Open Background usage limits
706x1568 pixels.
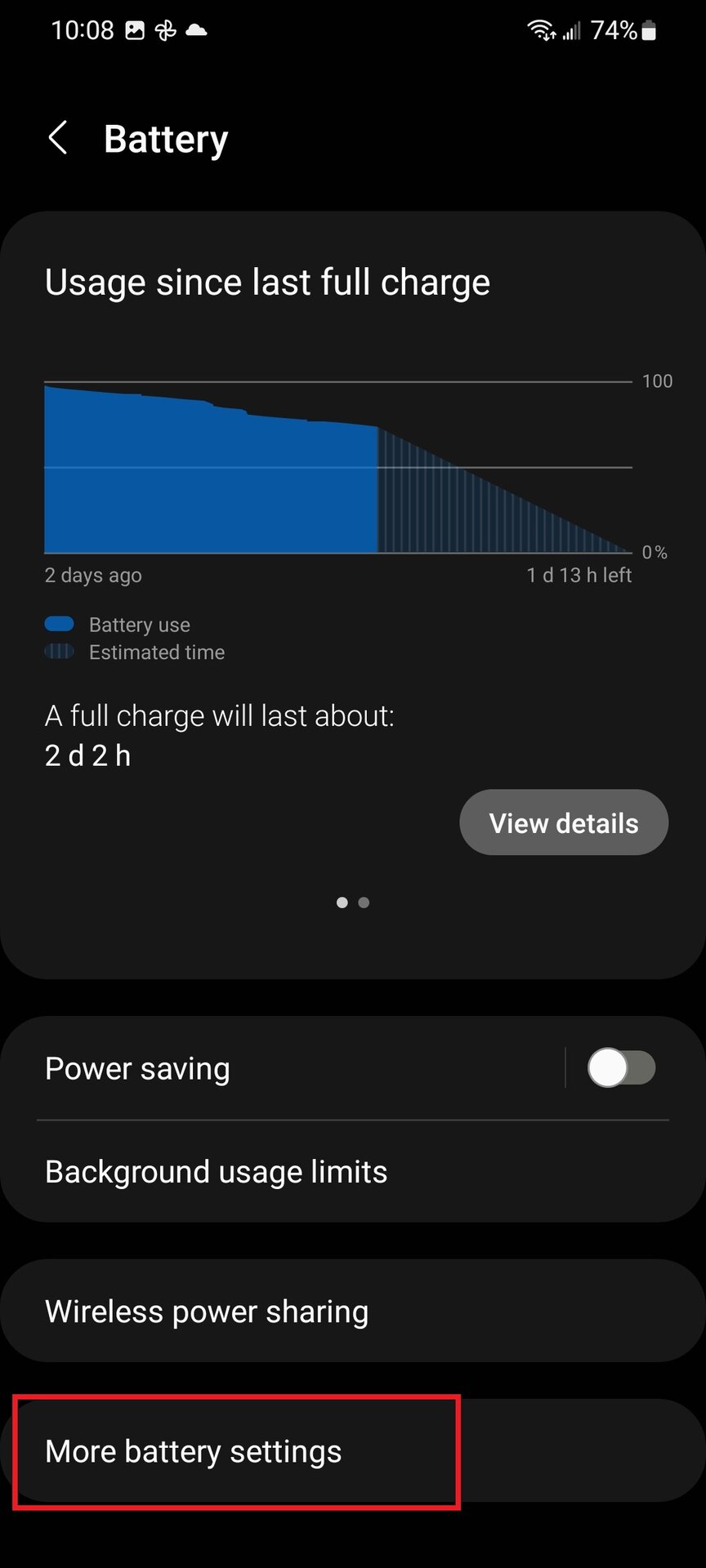[216, 1171]
